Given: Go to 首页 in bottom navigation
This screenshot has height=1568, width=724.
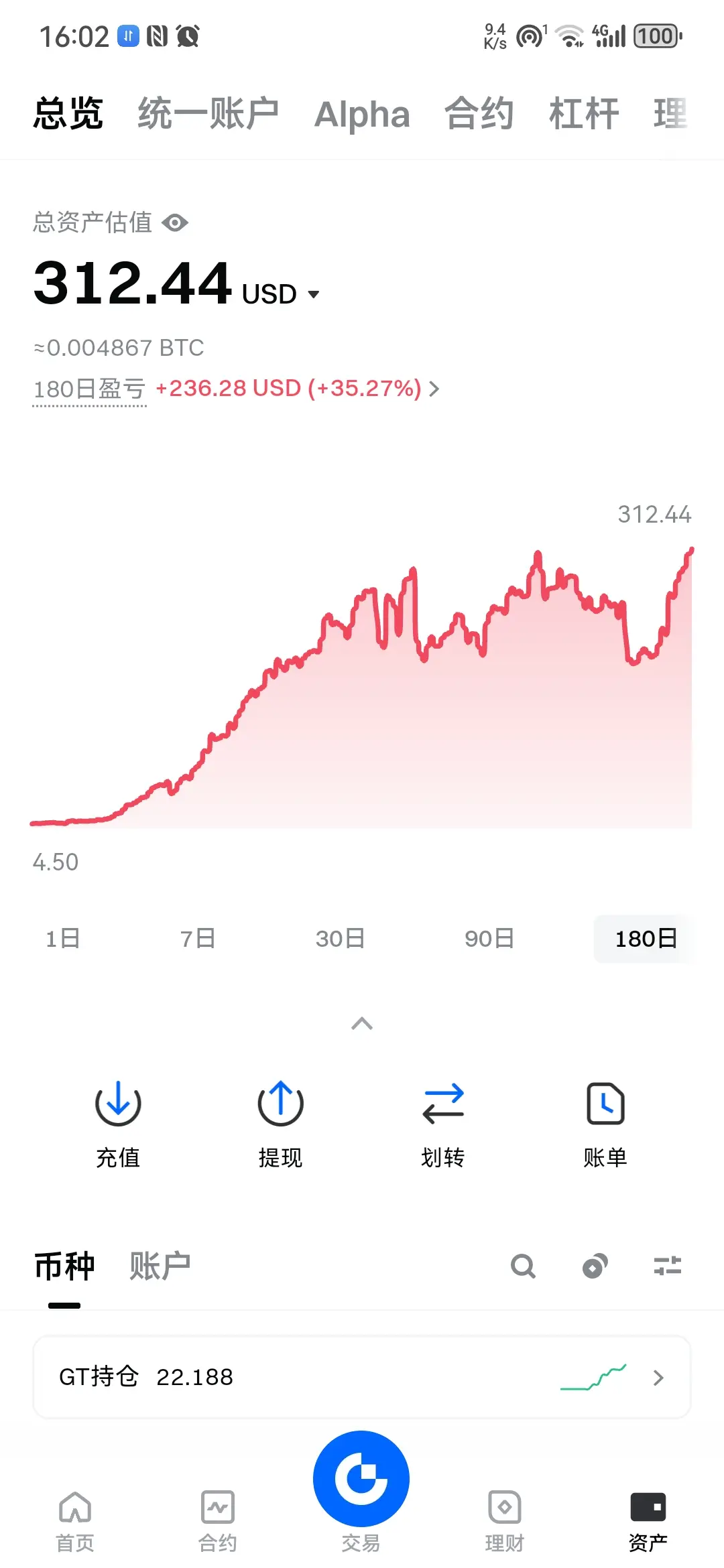Looking at the screenshot, I should click(x=75, y=1522).
